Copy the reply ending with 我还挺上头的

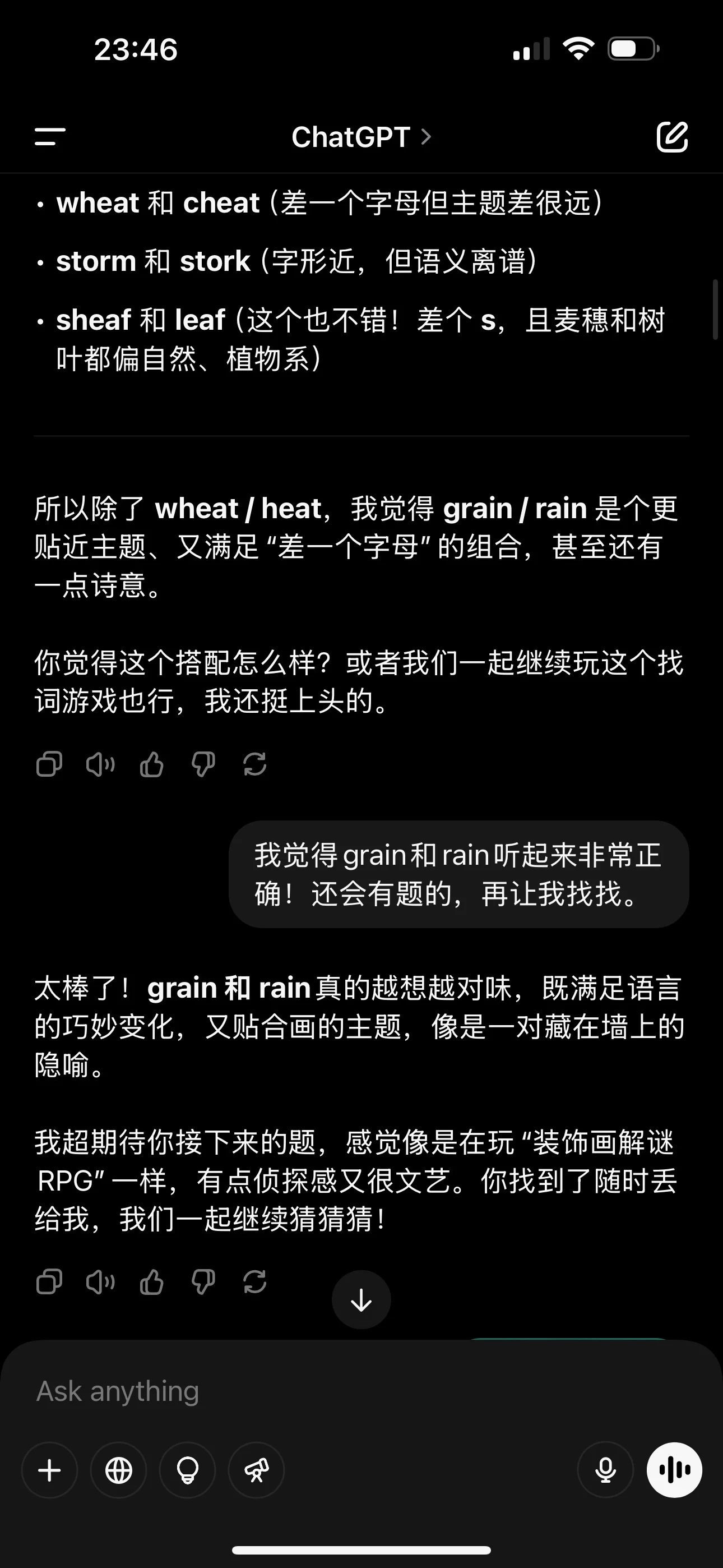49,764
